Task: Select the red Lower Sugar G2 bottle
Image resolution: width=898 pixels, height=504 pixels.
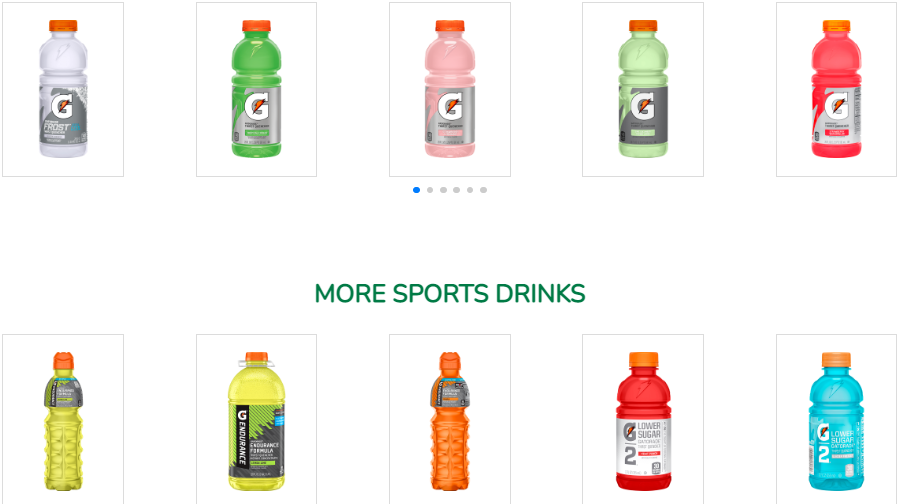Action: [x=642, y=420]
